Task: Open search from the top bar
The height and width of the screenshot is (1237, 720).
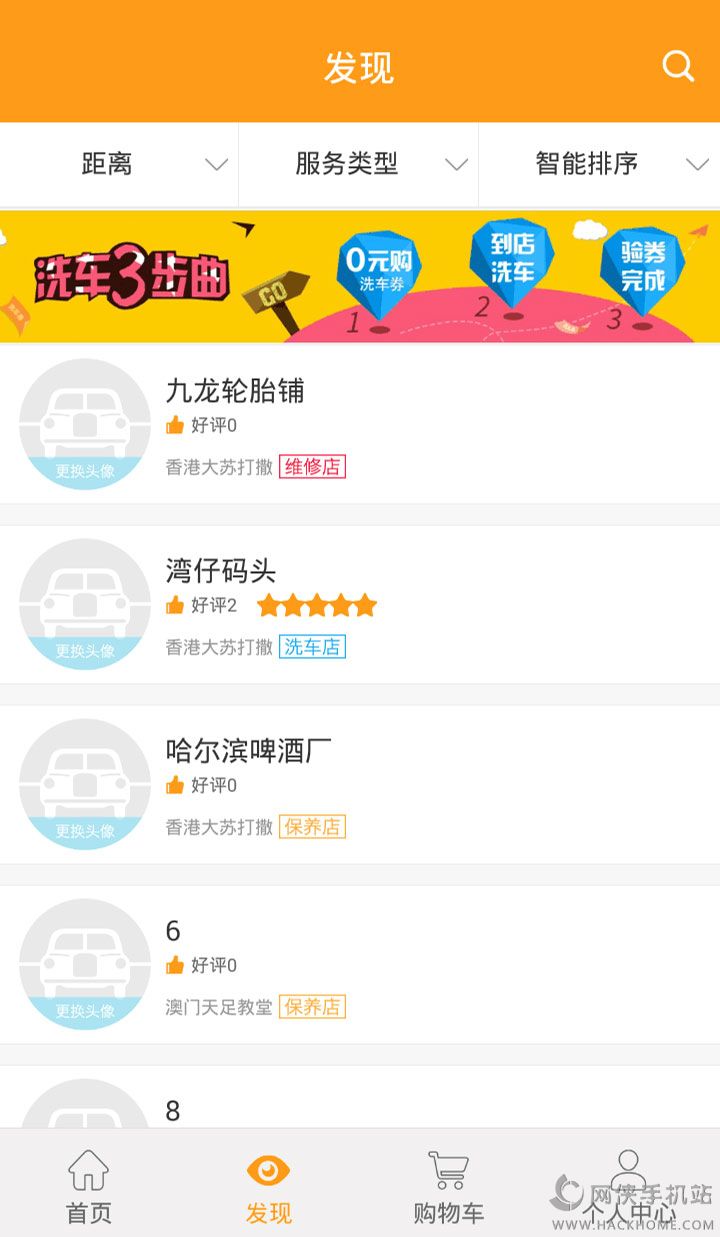Action: (678, 66)
